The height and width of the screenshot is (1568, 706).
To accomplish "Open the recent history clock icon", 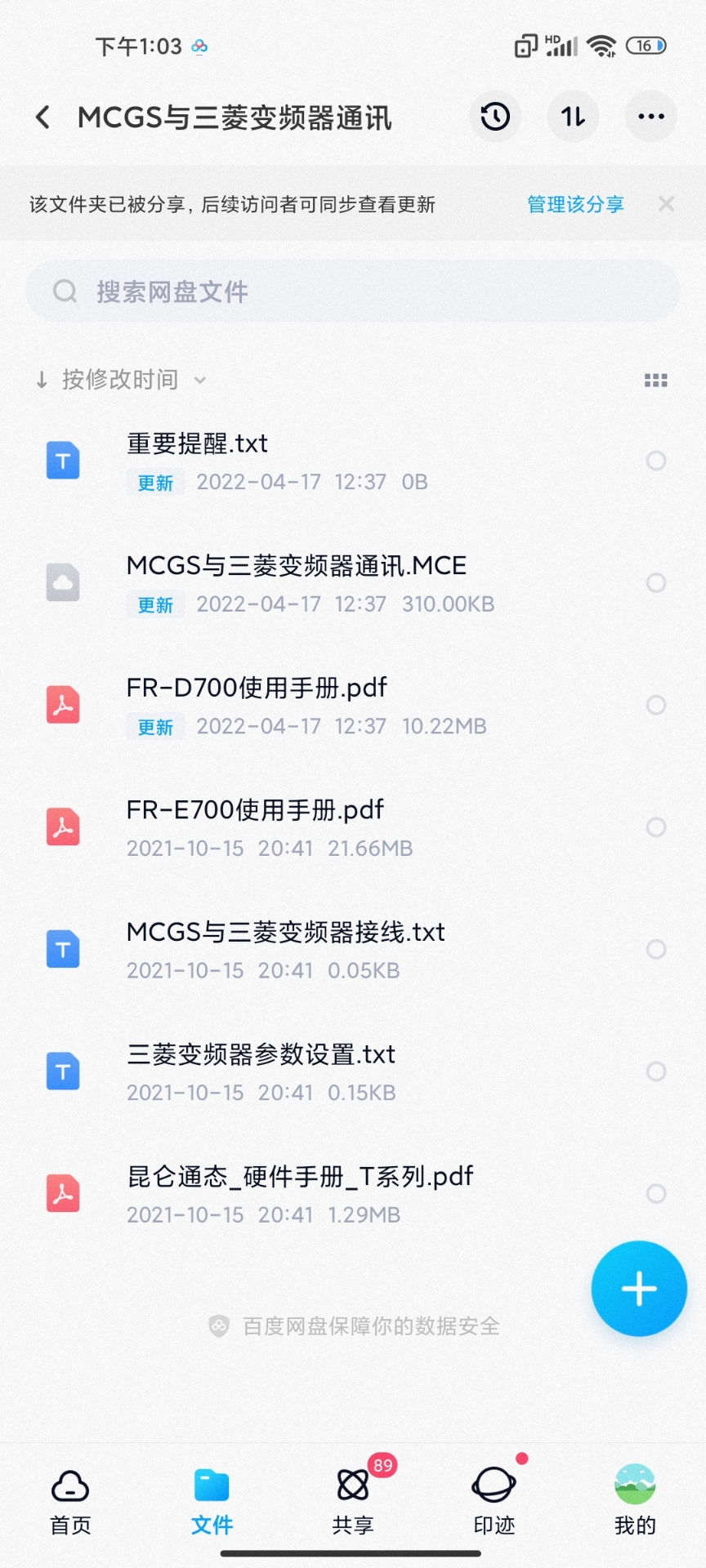I will click(495, 117).
